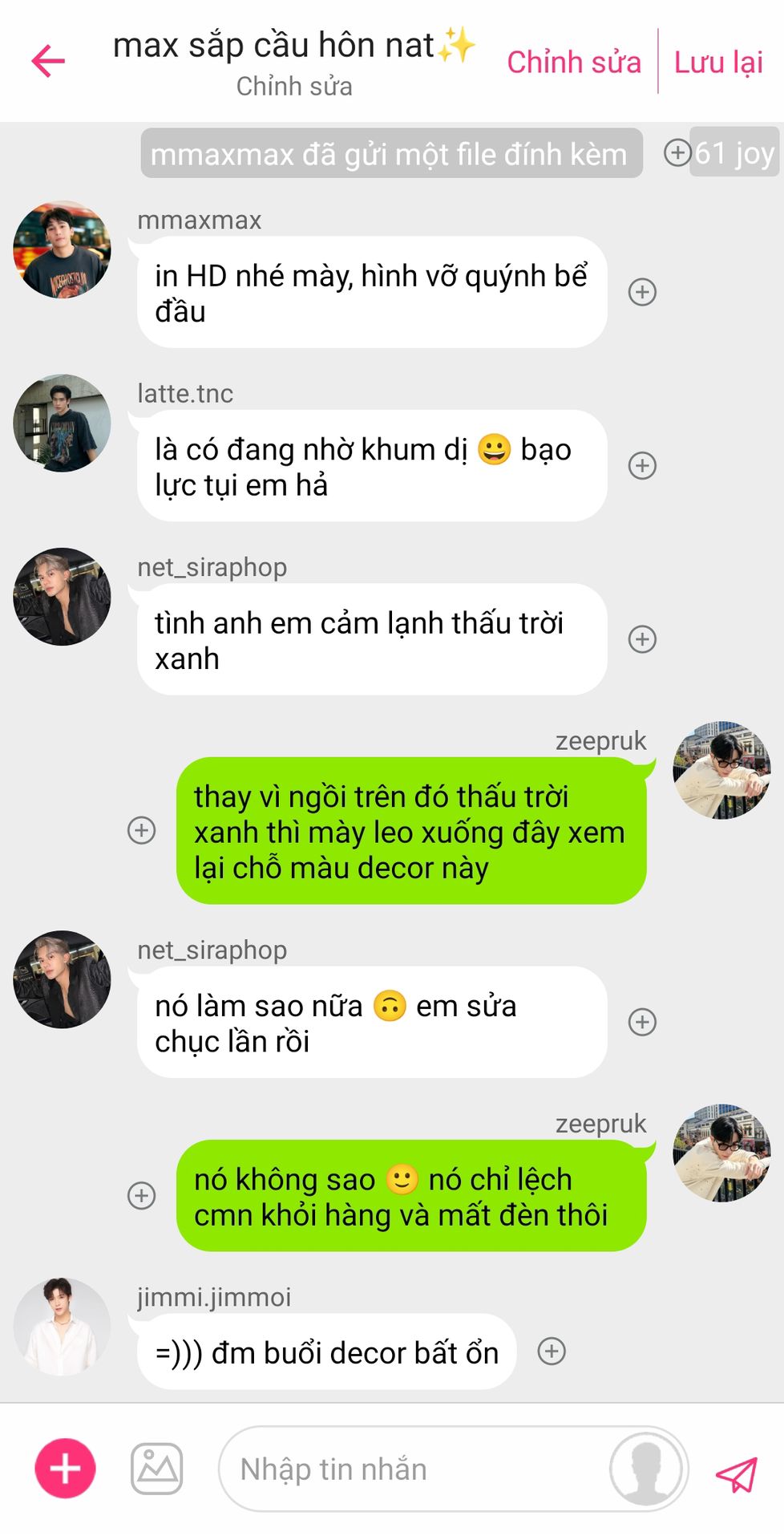Tap plus icon beside 'thay vì ngồi trên đó' message

click(x=142, y=830)
